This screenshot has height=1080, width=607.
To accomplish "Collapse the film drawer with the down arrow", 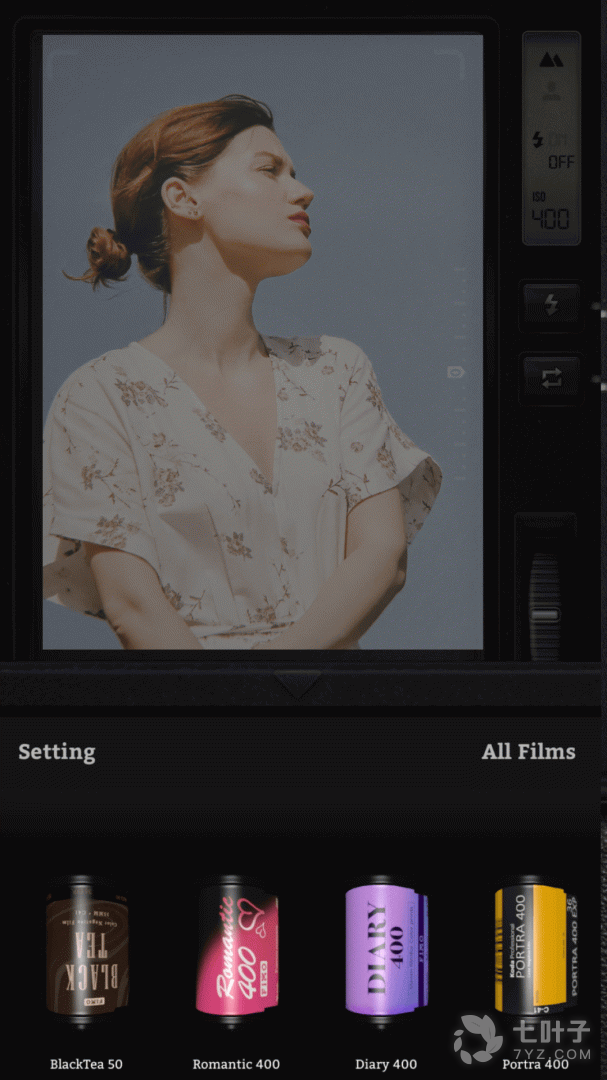I will click(298, 686).
